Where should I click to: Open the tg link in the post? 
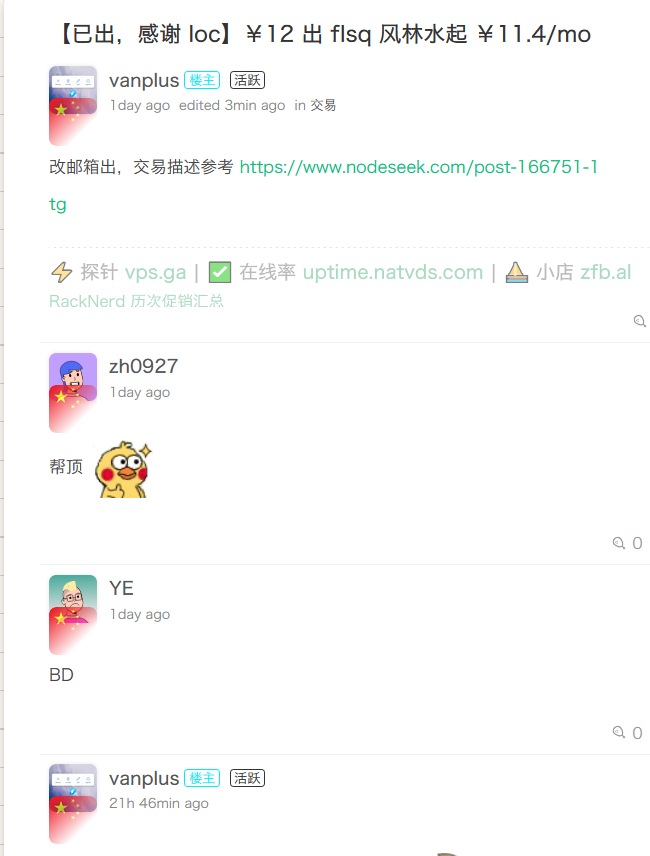58,204
